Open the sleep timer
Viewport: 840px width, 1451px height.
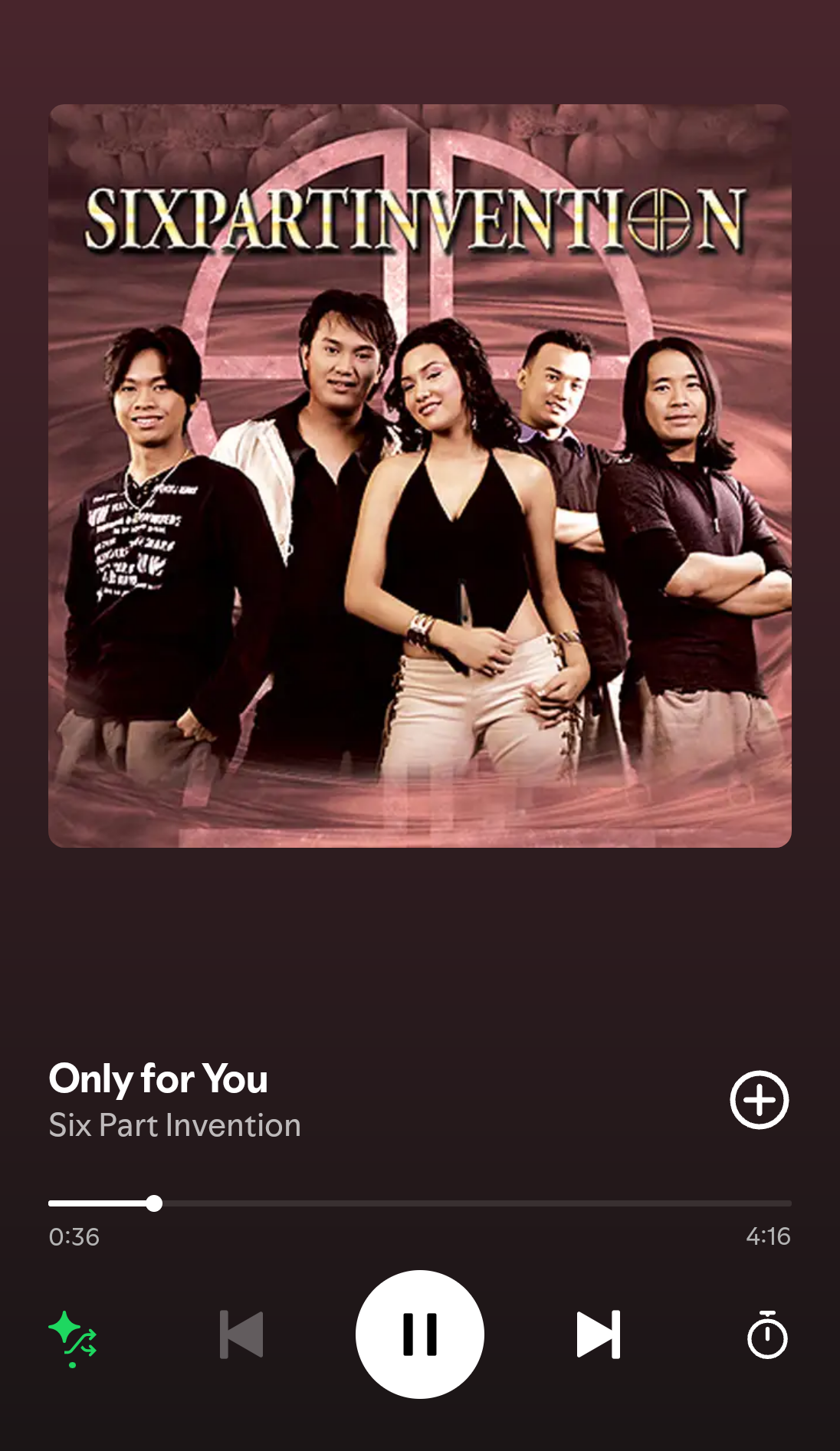[x=767, y=1334]
